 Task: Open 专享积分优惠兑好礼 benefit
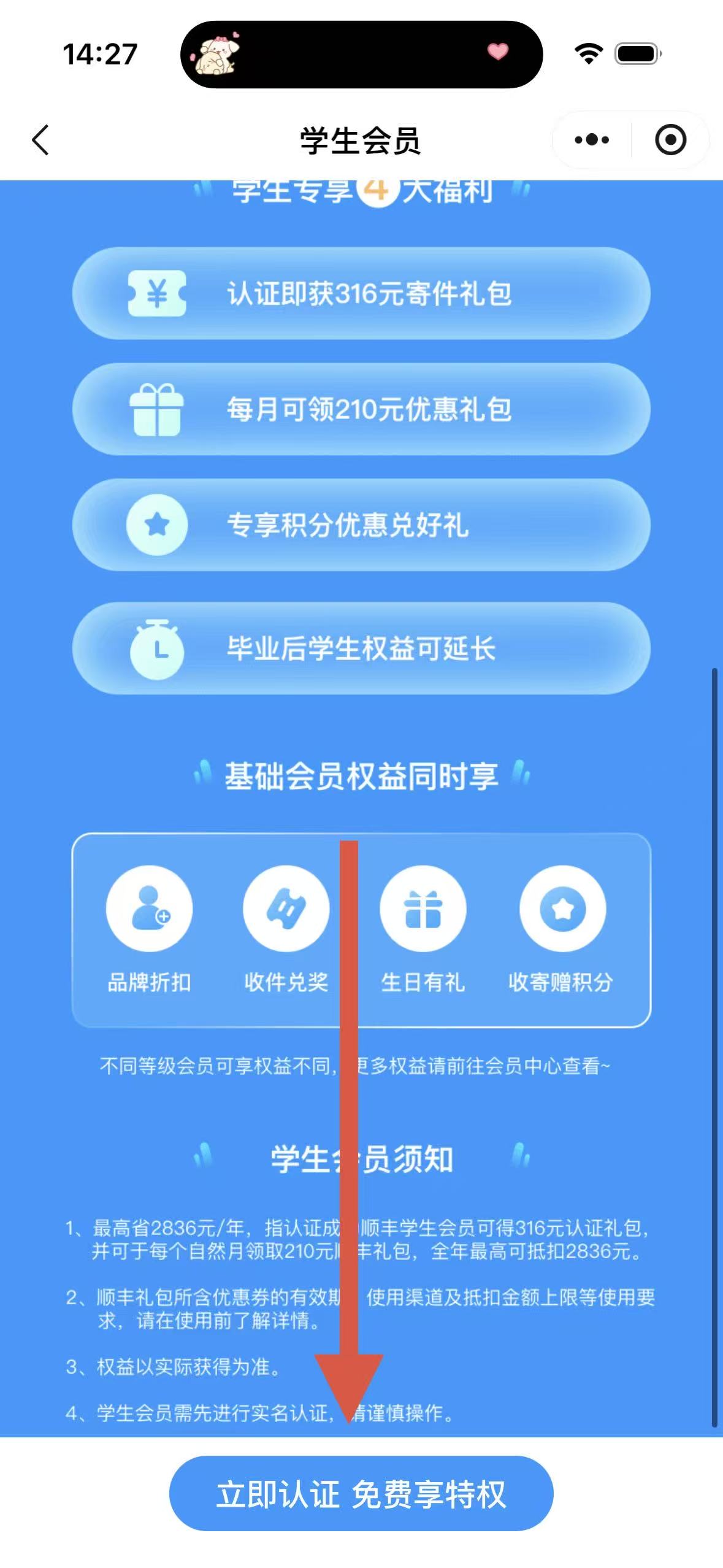coord(361,525)
